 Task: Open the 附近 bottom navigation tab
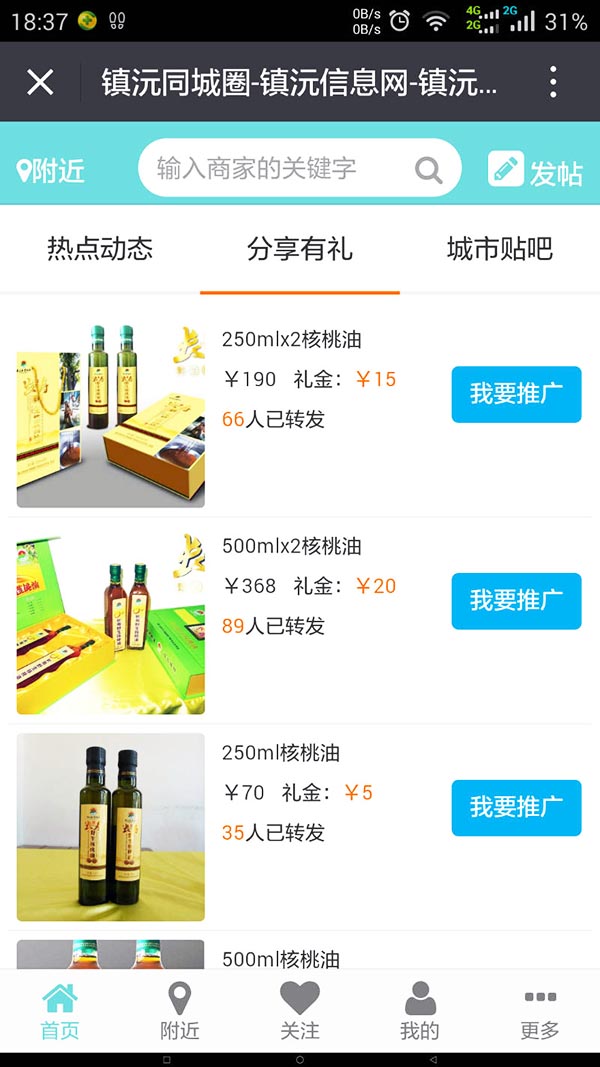180,1010
